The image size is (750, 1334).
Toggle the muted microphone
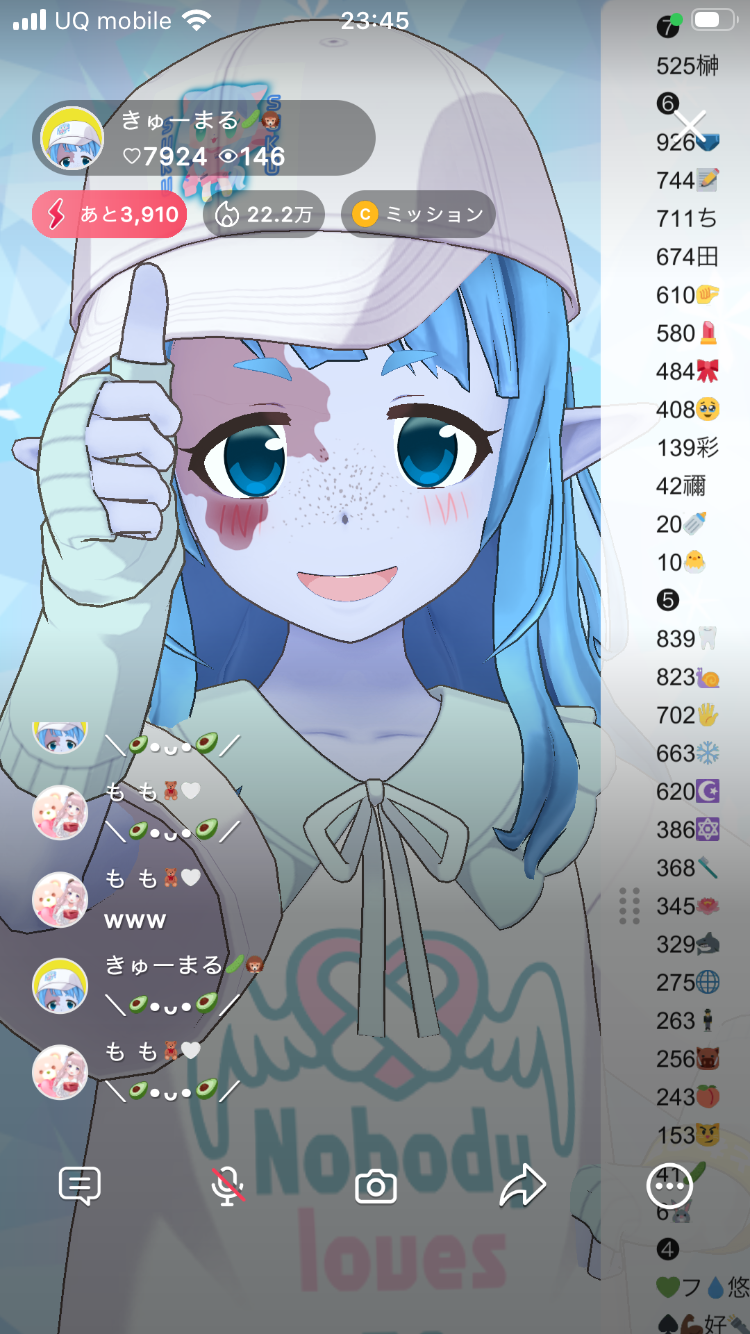[x=228, y=1186]
